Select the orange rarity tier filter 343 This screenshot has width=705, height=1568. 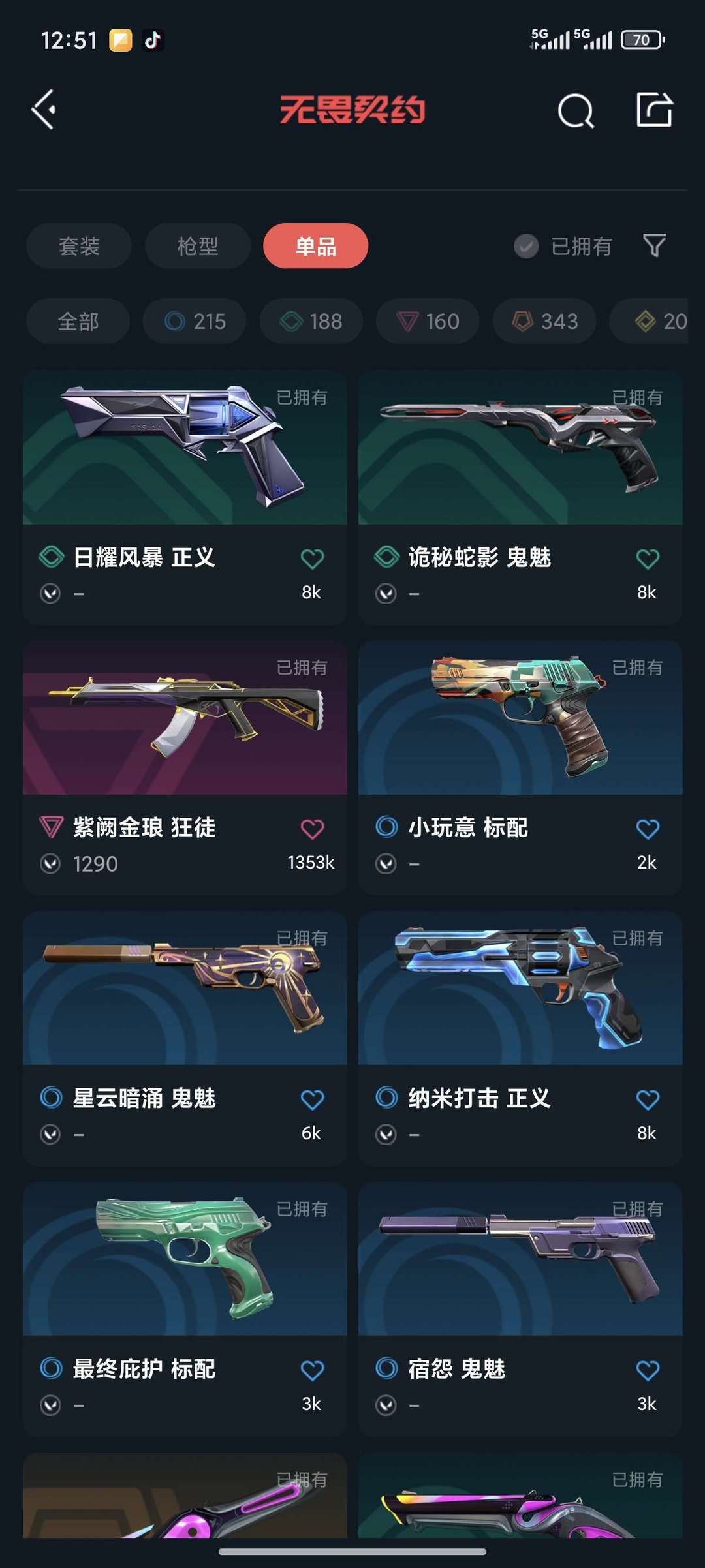pos(544,321)
